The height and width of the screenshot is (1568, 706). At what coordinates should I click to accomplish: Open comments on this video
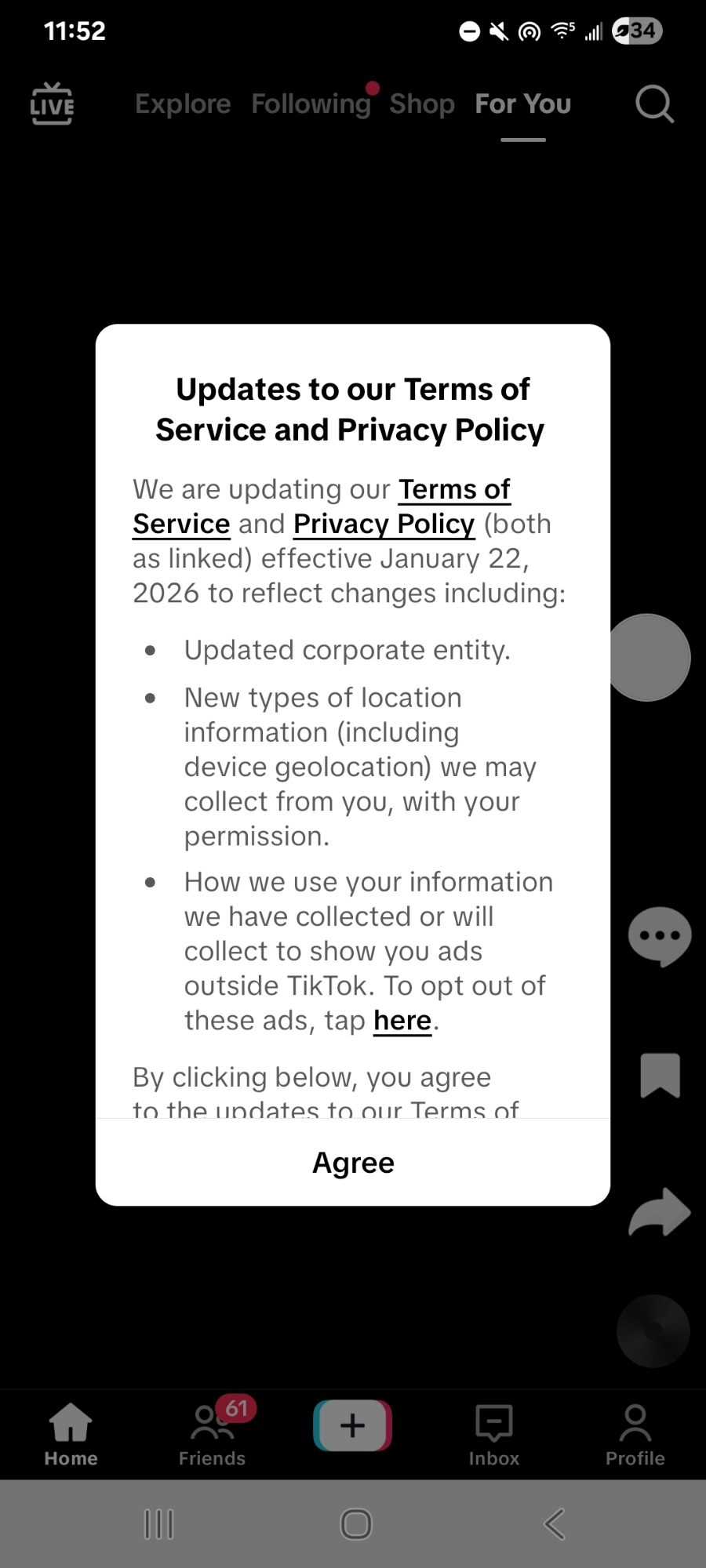tap(660, 936)
